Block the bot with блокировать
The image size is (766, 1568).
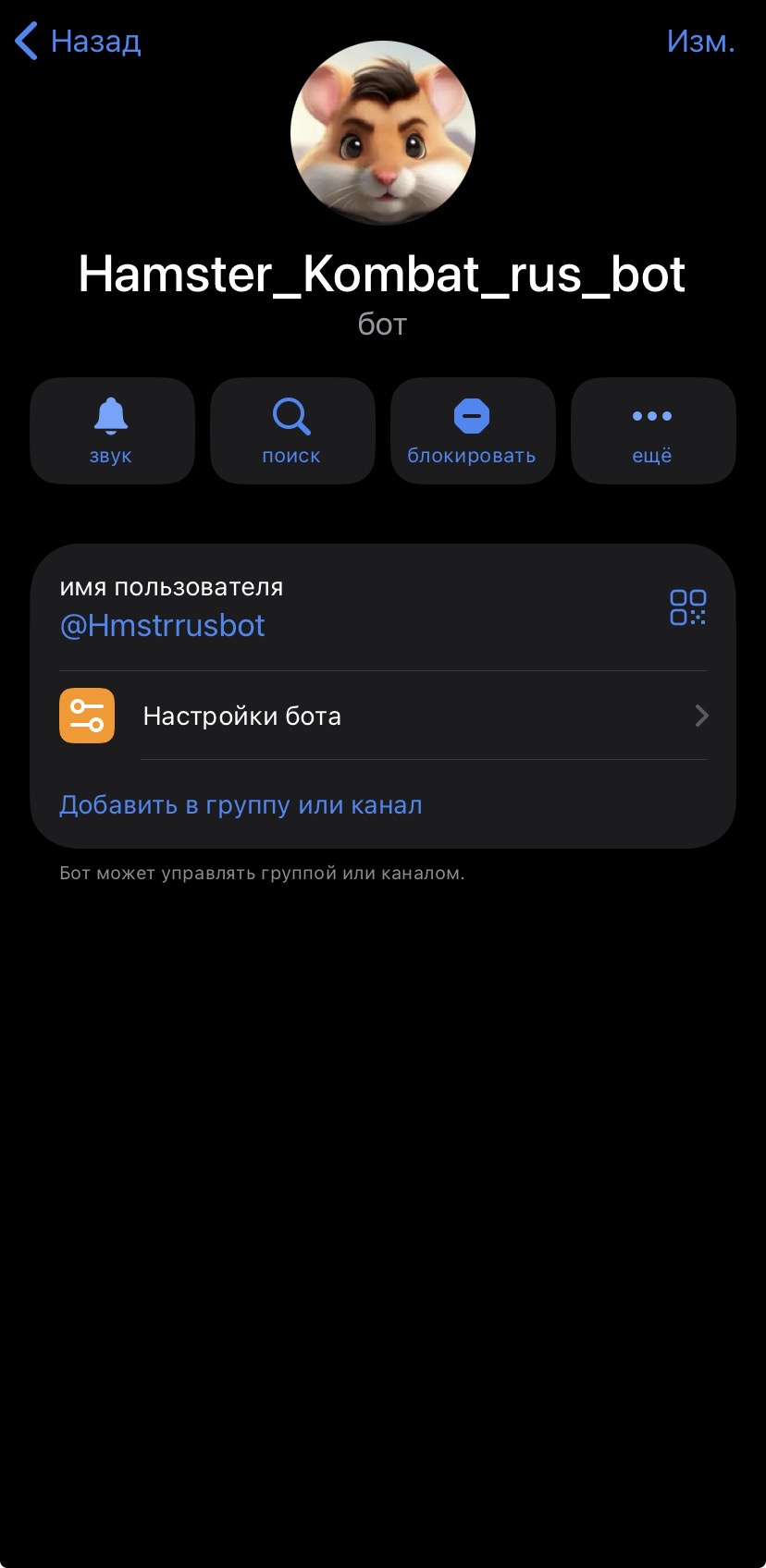coord(472,431)
